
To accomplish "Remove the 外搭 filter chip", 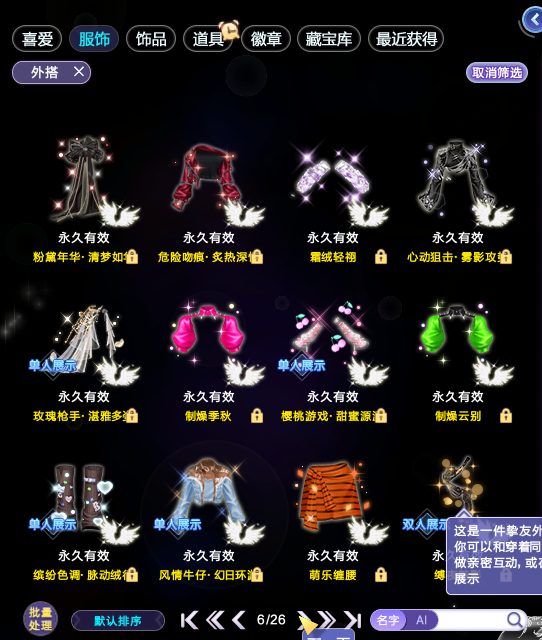I will pyautogui.click(x=79, y=72).
